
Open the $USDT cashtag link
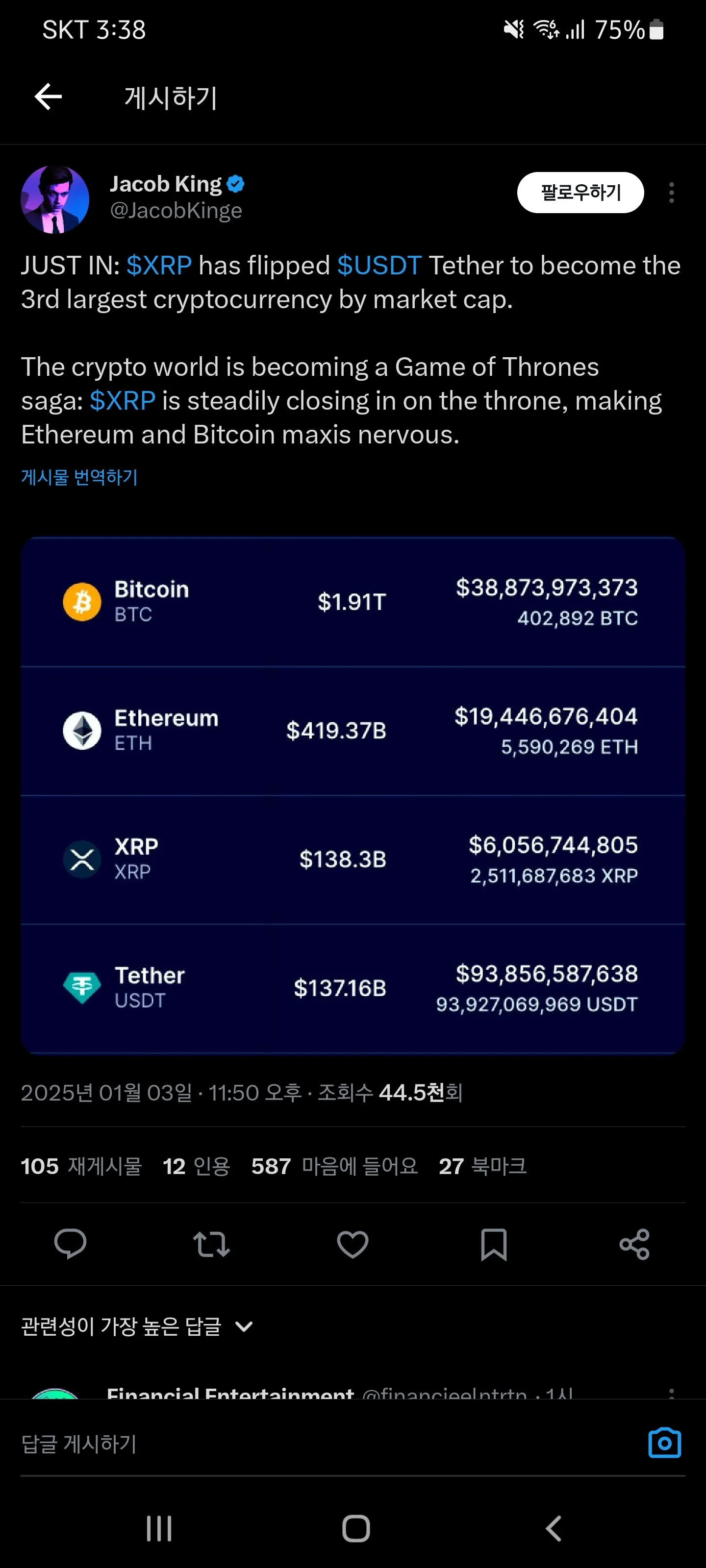point(379,266)
